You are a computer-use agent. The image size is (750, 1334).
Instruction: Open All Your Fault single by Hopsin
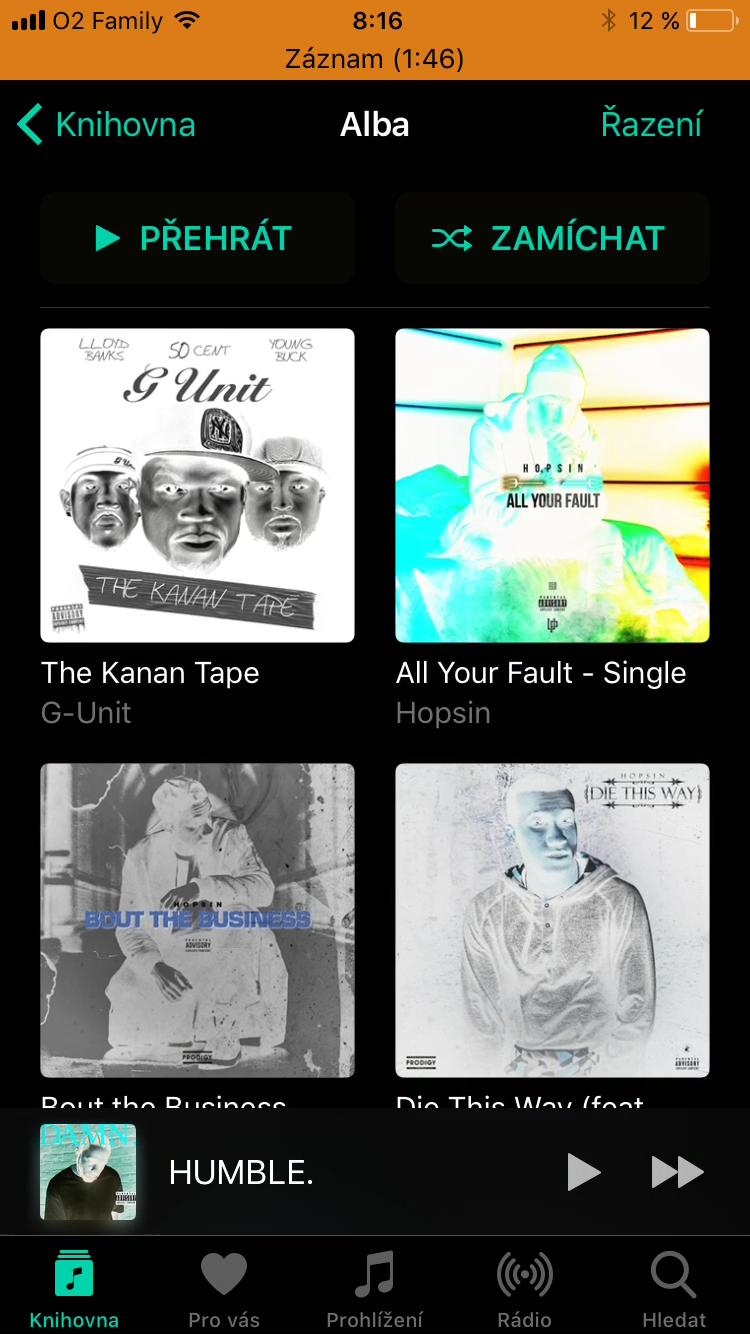point(552,485)
